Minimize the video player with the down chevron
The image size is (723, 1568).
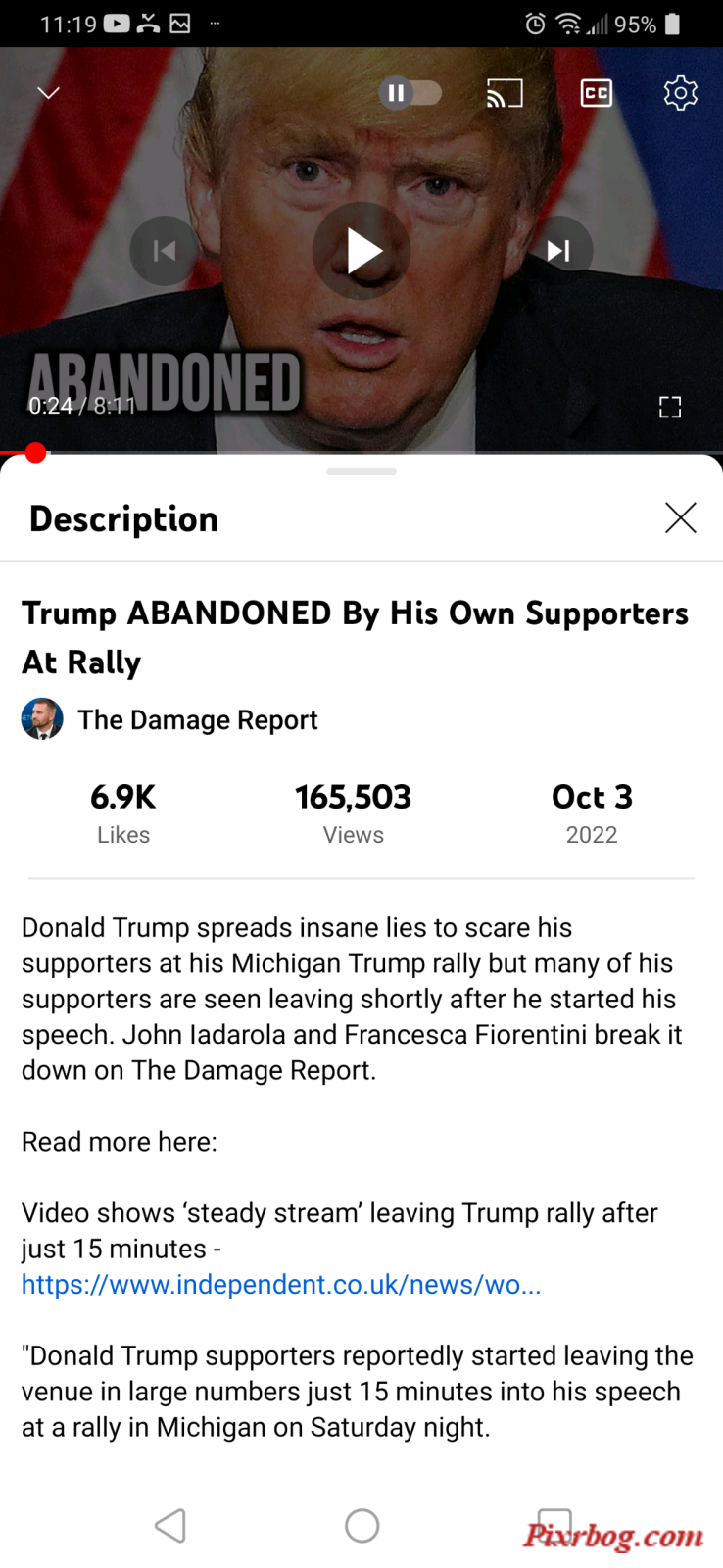pos(48,93)
